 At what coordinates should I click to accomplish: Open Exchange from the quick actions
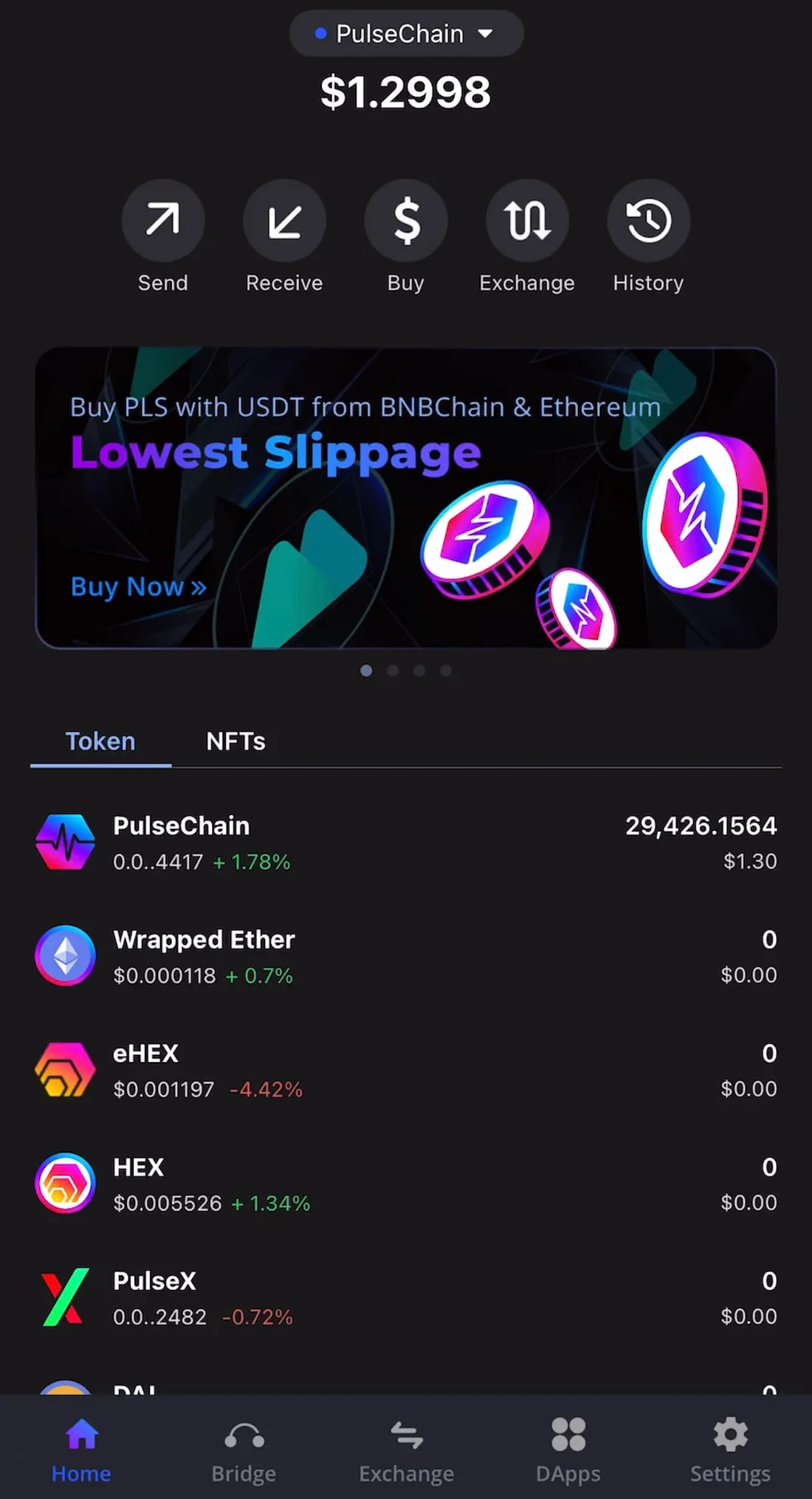(527, 221)
